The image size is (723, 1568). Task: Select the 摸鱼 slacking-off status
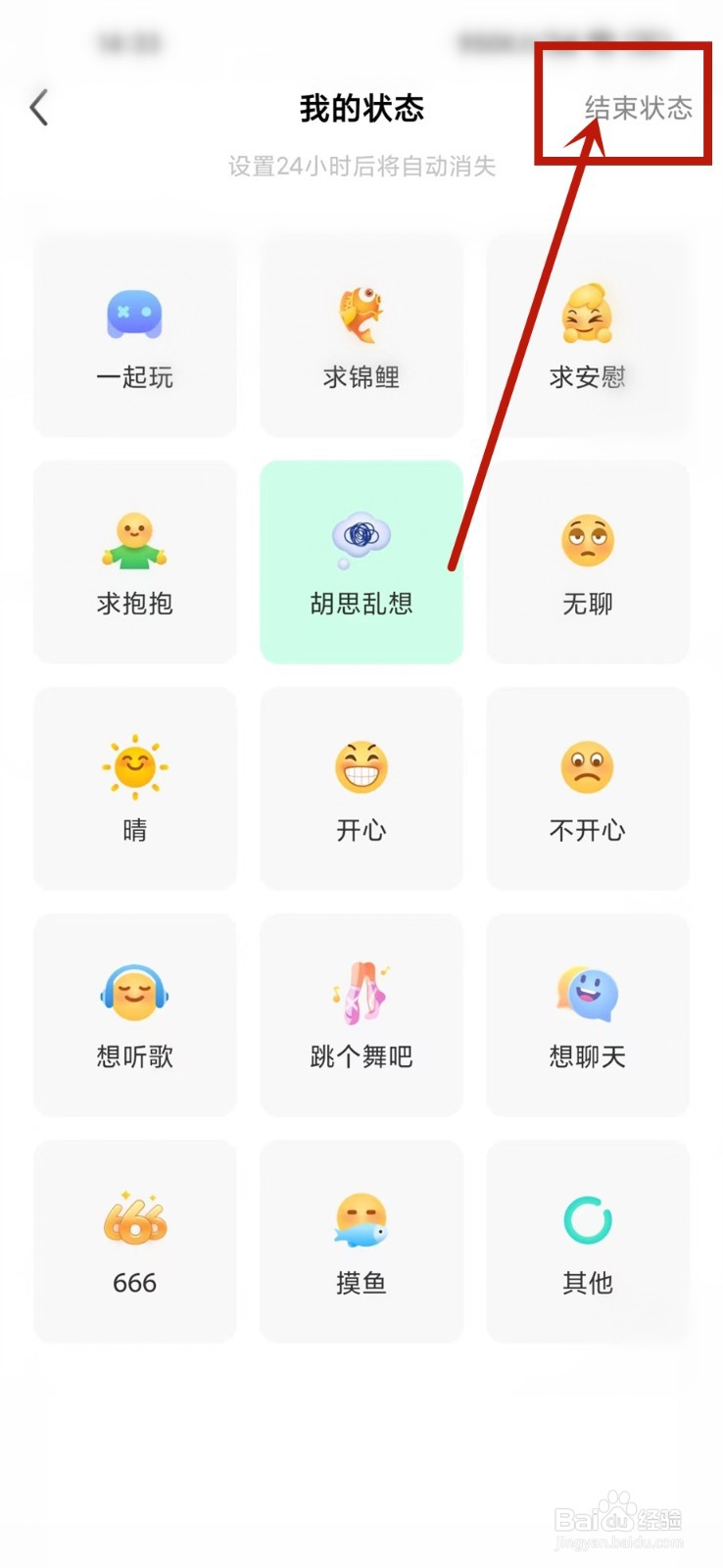point(361,1240)
